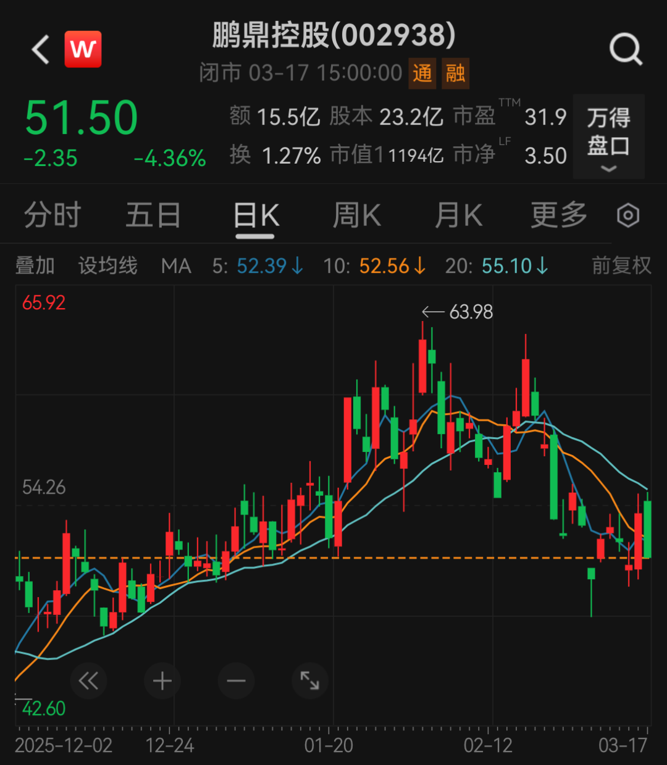Open the 更多 chart period options
The image size is (667, 765).
(x=559, y=214)
